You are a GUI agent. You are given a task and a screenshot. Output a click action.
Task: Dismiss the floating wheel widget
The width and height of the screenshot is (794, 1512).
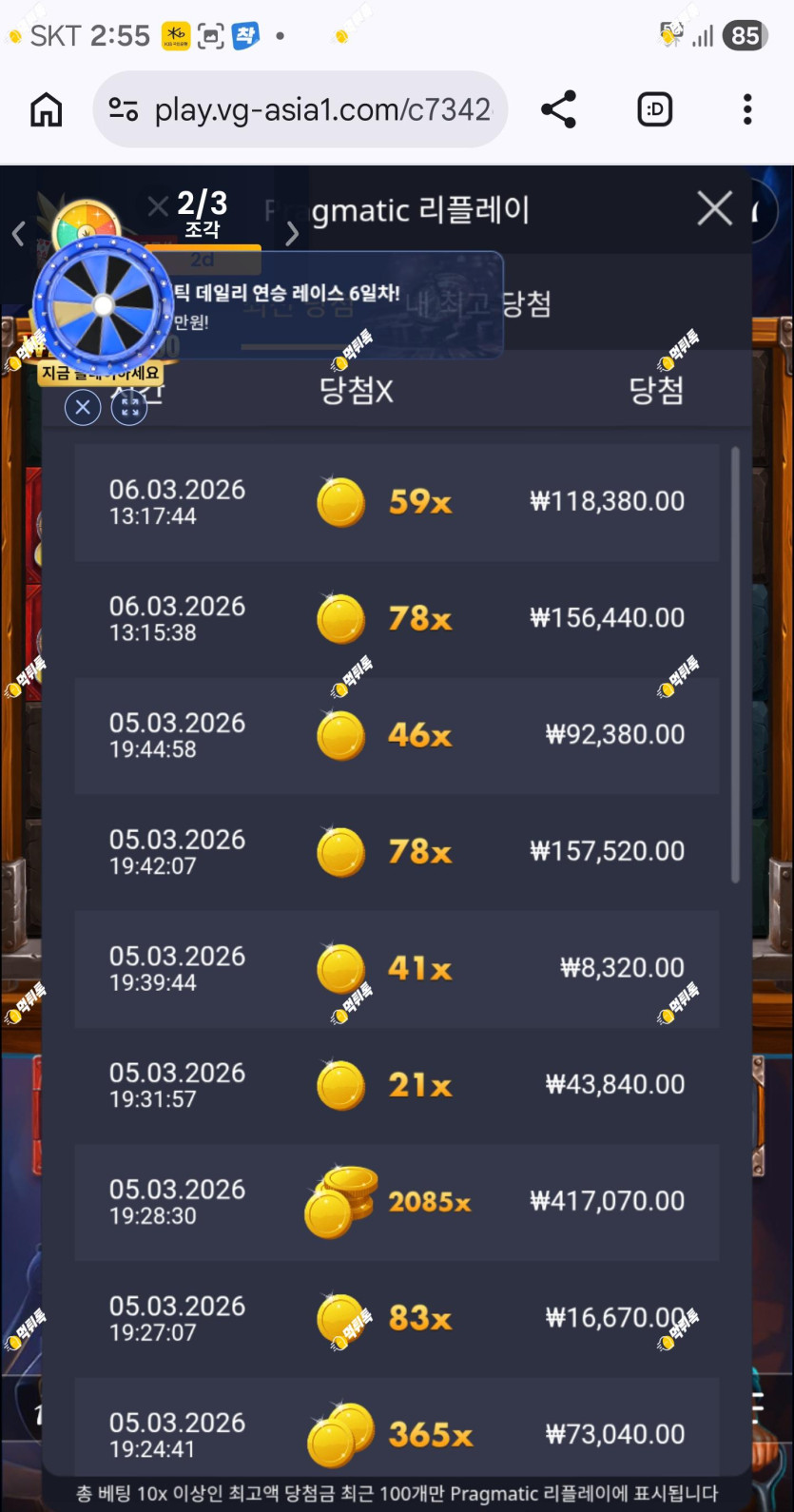pyautogui.click(x=83, y=408)
